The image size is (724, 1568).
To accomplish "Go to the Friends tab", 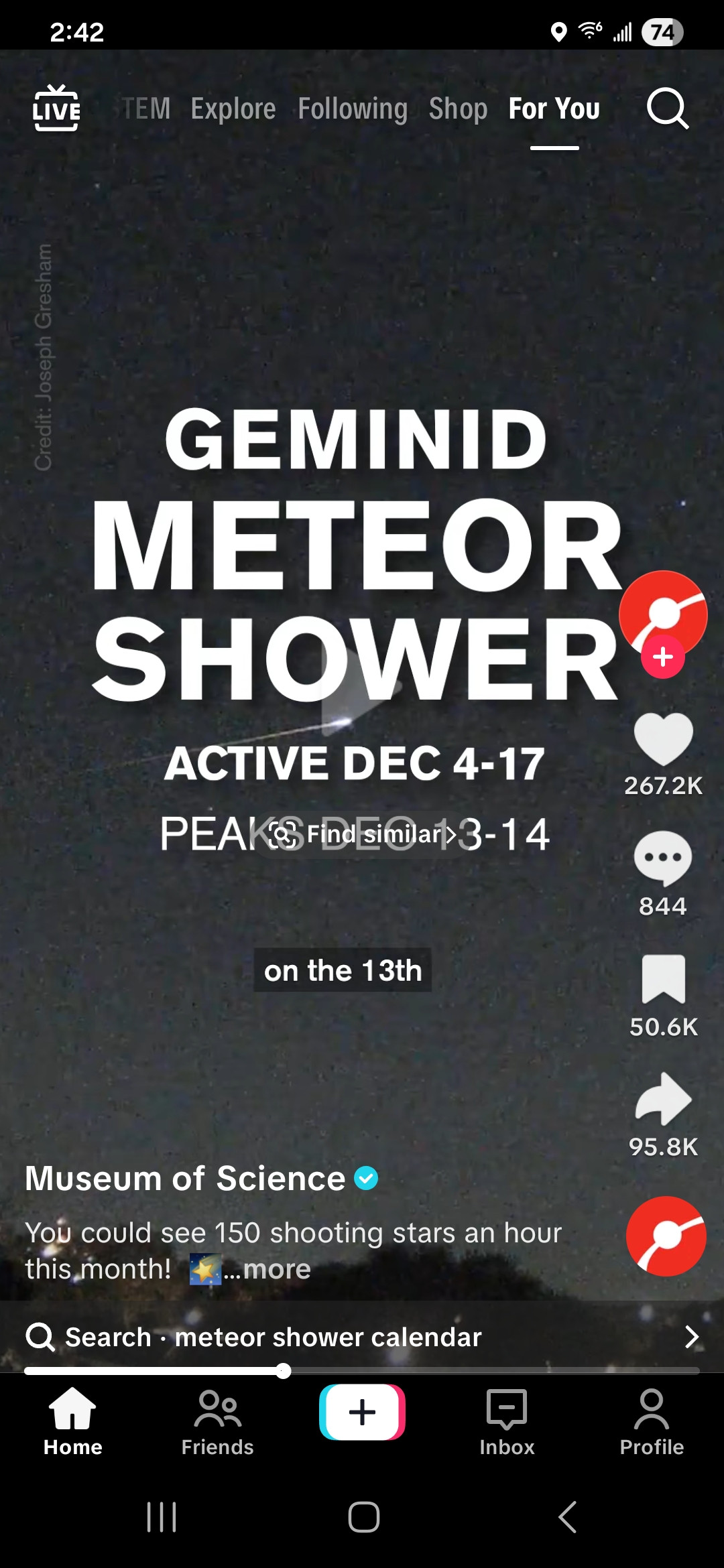I will (x=217, y=1422).
